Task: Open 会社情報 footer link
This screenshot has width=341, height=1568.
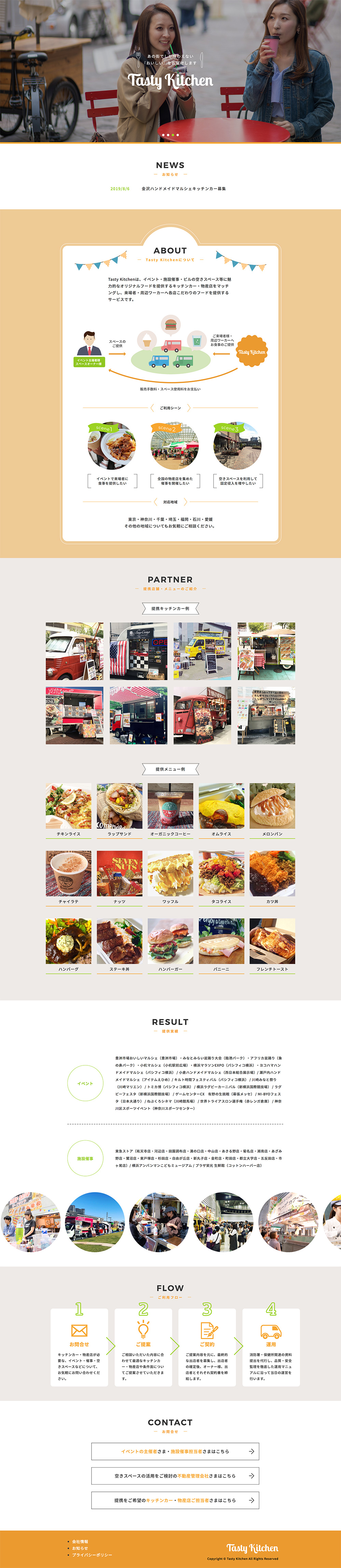Action: [x=80, y=1541]
